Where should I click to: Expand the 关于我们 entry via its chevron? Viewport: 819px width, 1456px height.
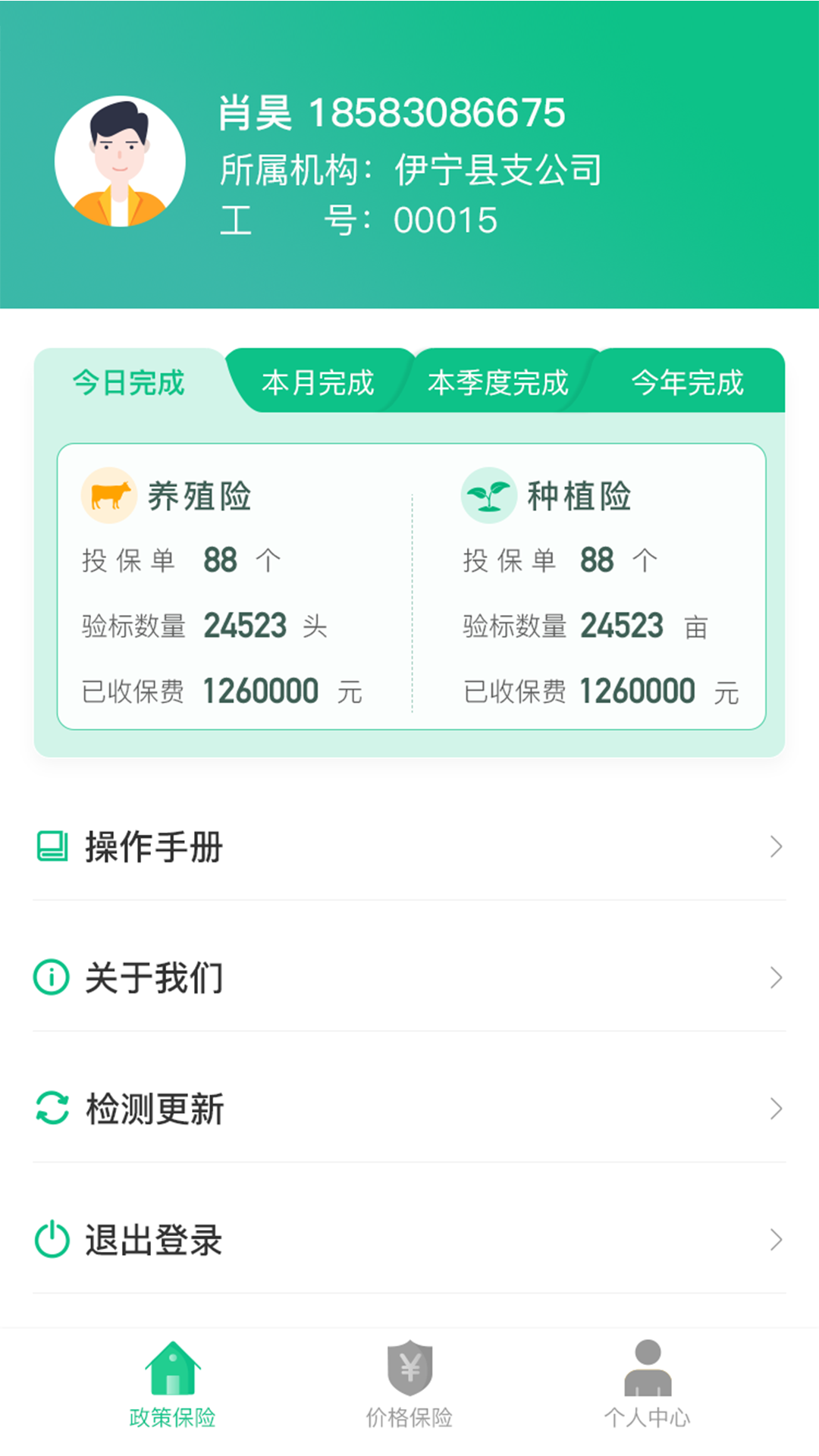click(x=775, y=978)
